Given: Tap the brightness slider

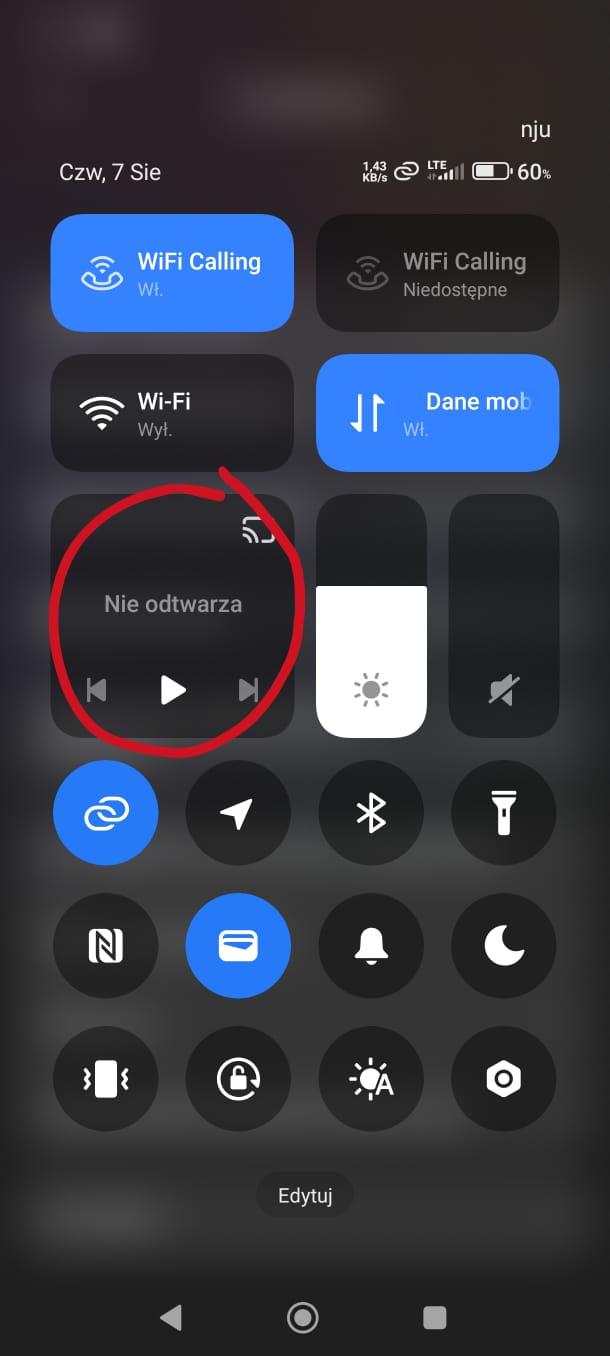Looking at the screenshot, I should pyautogui.click(x=371, y=615).
